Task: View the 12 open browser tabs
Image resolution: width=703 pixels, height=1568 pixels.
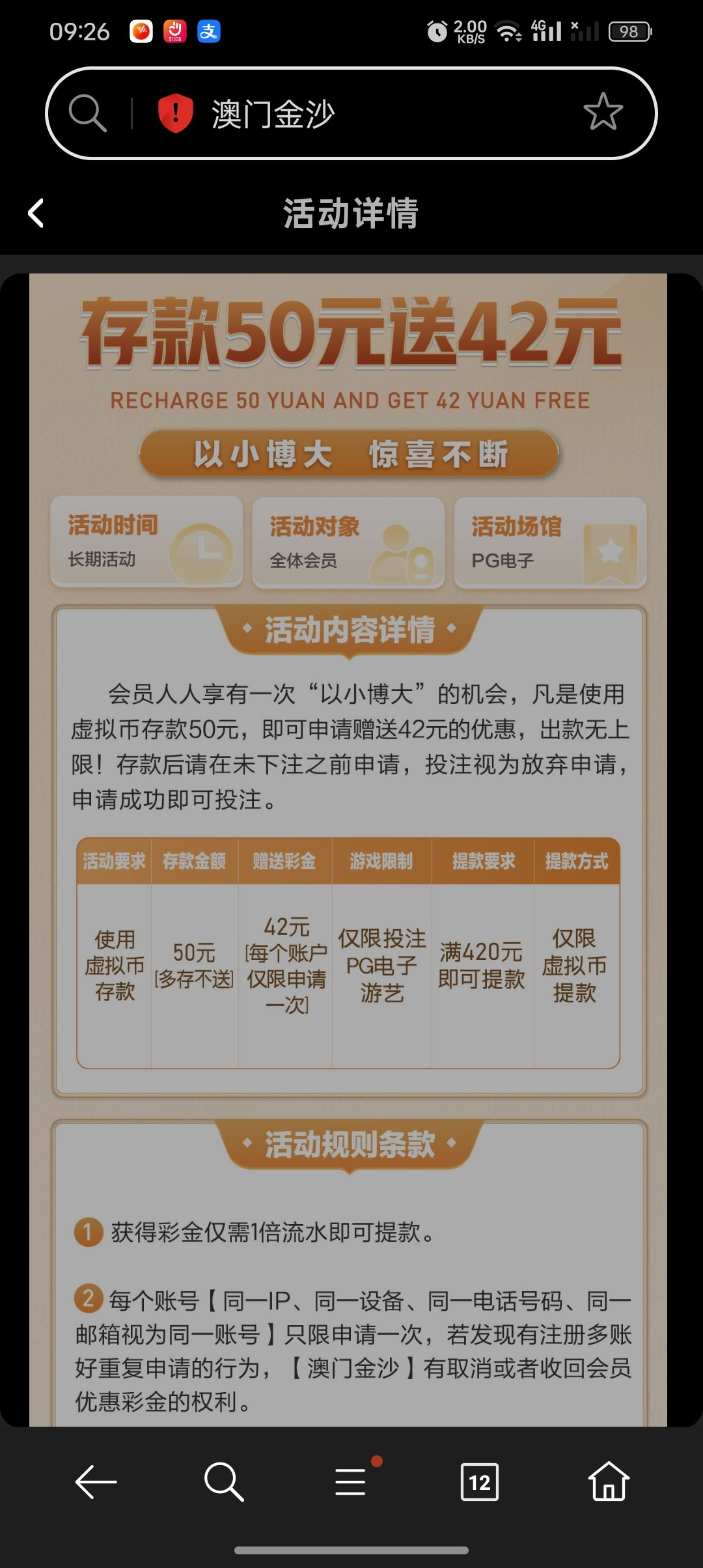Action: (479, 1481)
